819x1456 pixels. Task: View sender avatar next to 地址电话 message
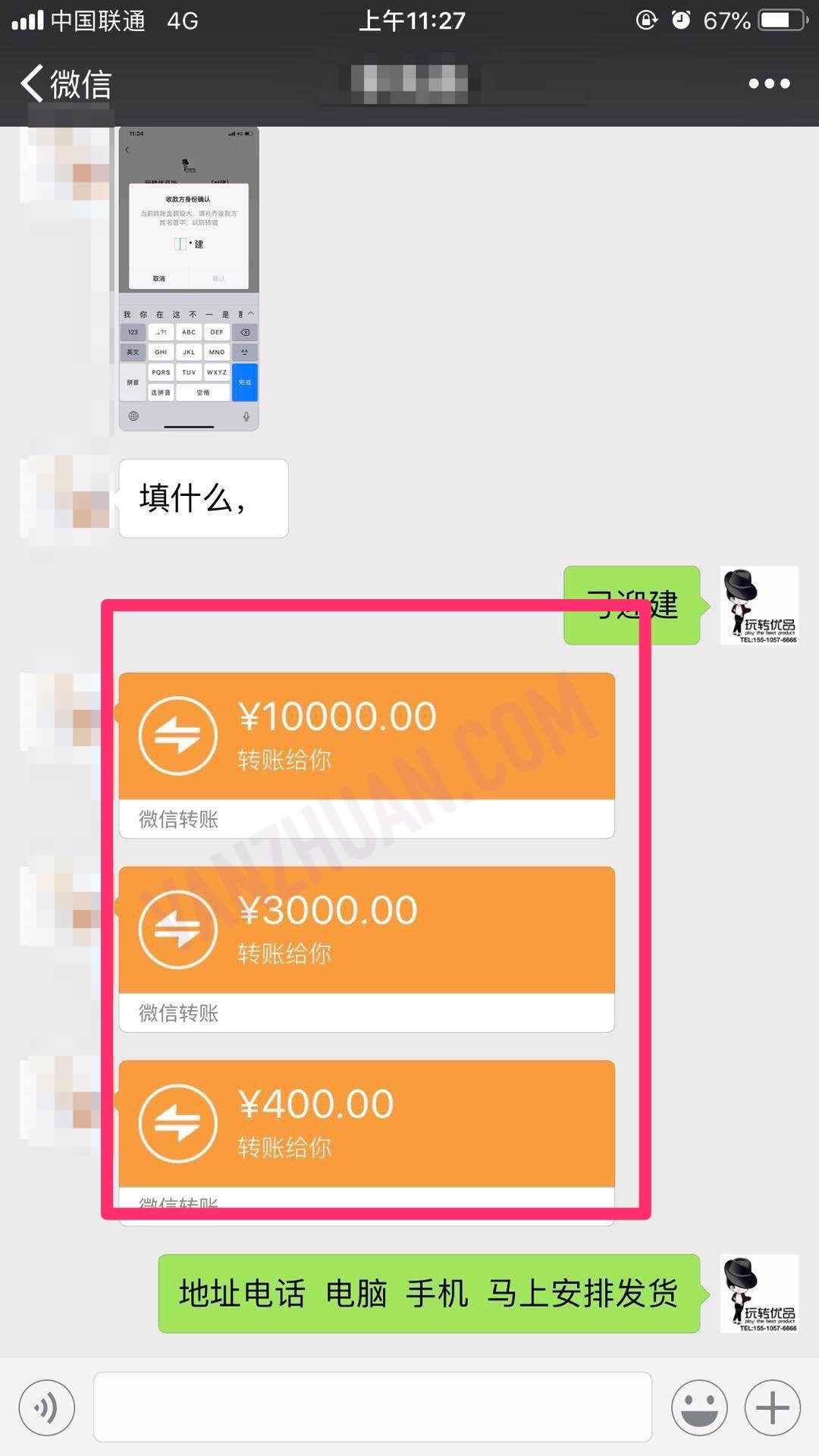point(759,1294)
